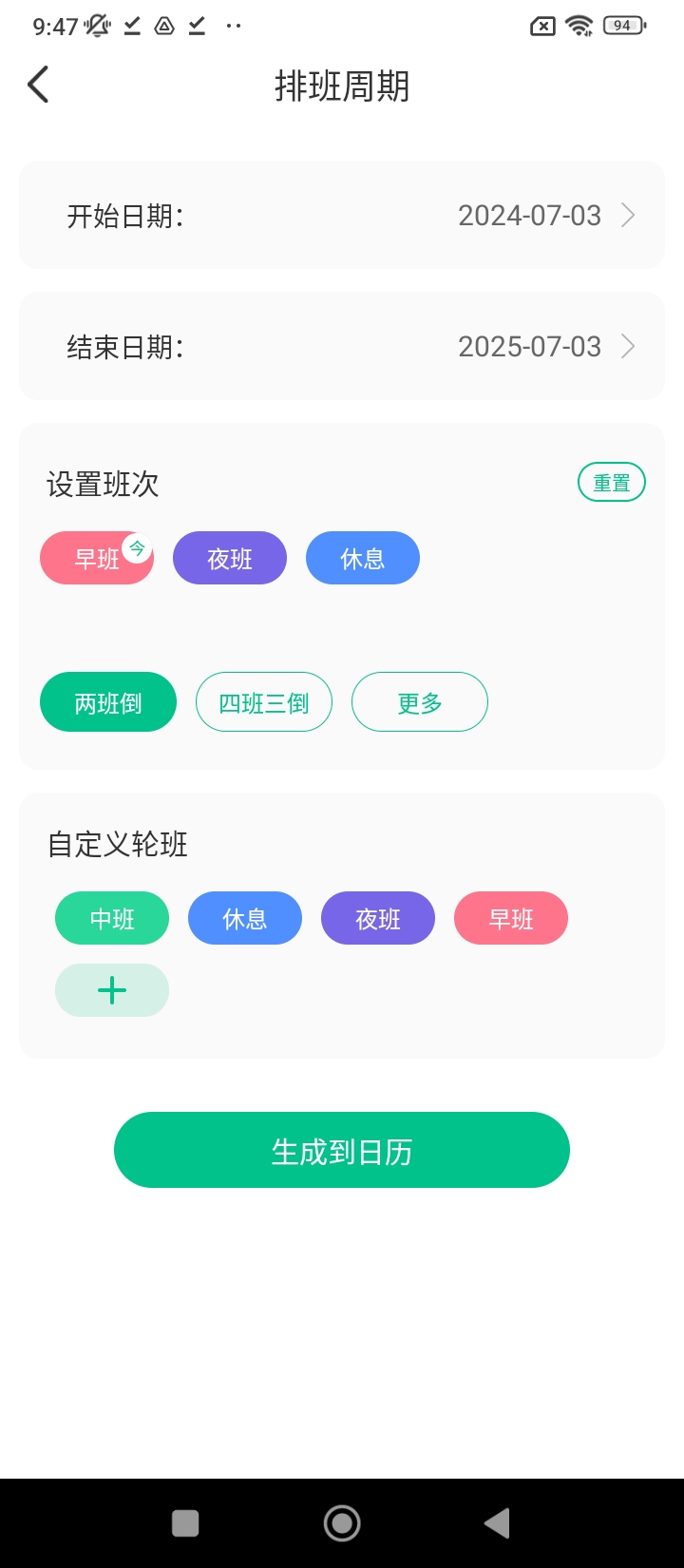Tap 中班 under 自定义轮班
The width and height of the screenshot is (684, 1568).
112,919
